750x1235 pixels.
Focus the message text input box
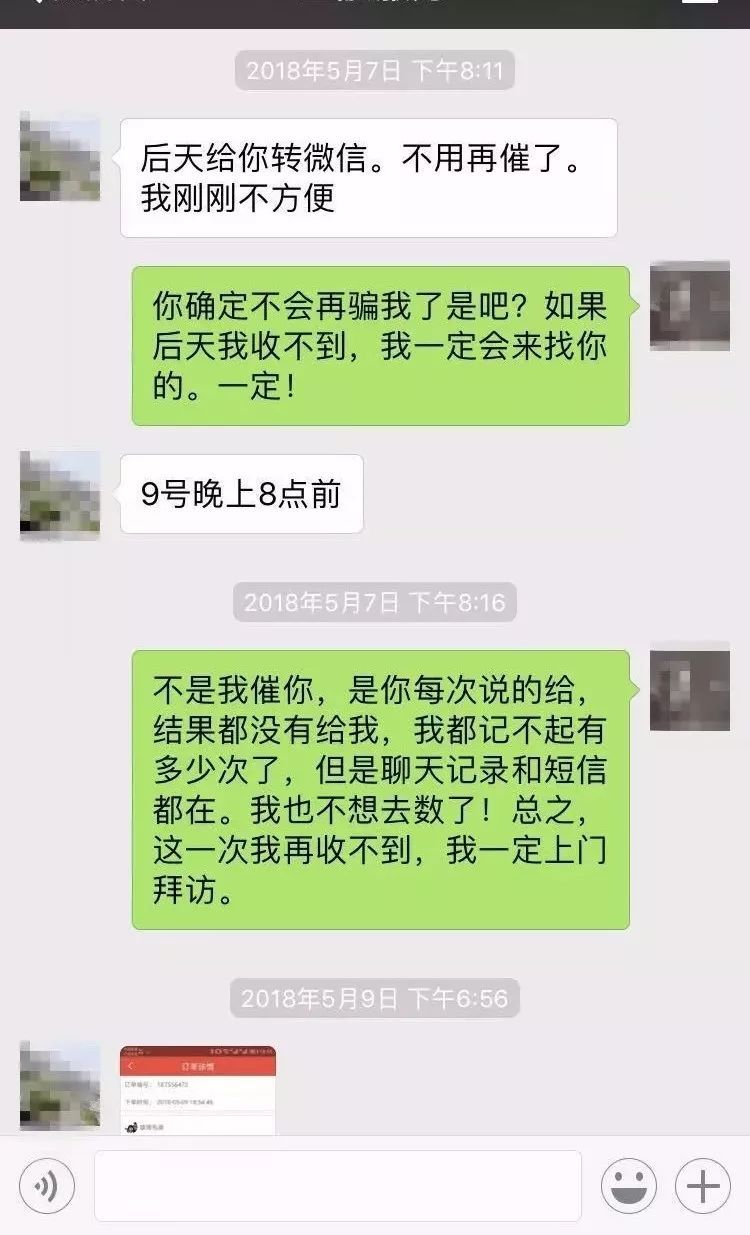pos(338,1186)
